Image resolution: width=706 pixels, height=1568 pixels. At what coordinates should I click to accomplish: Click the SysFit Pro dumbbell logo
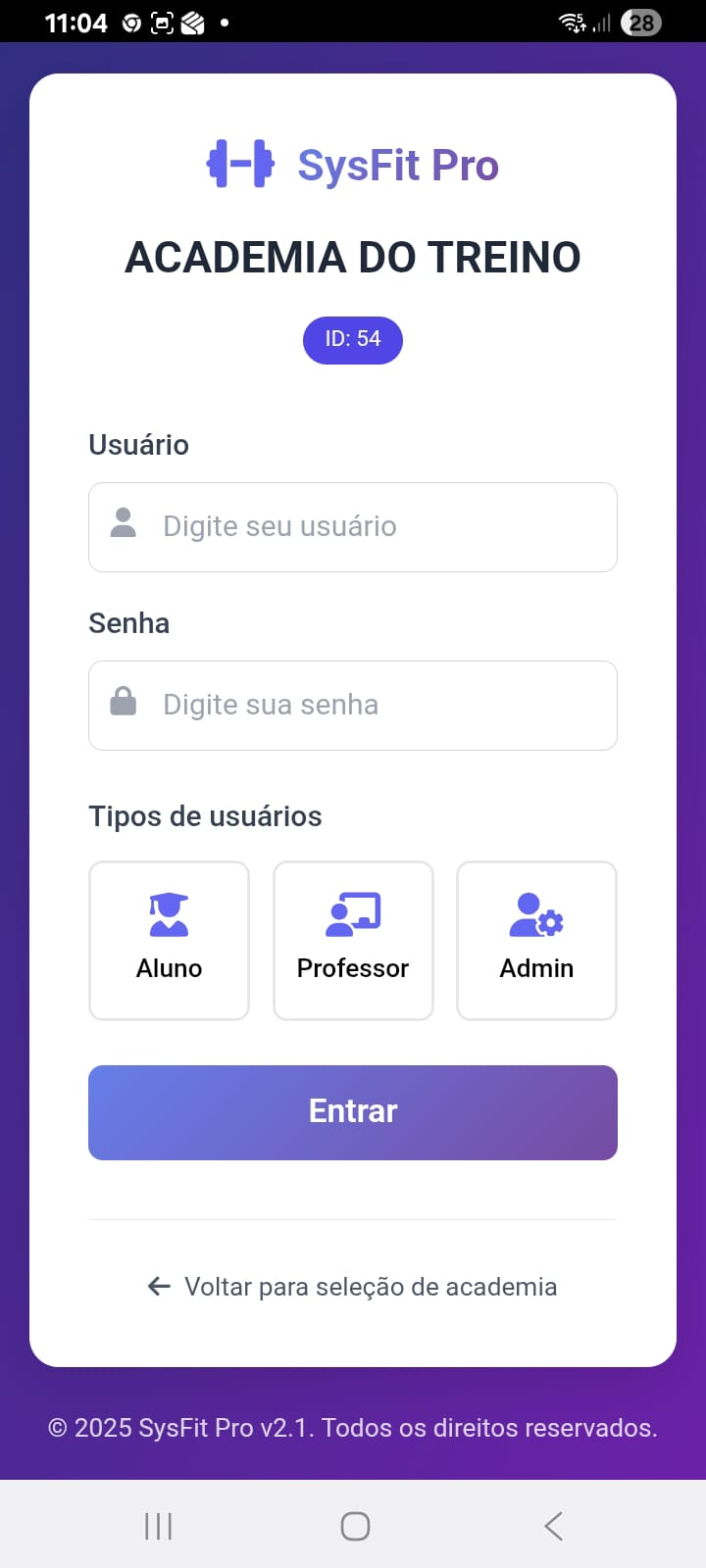238,164
